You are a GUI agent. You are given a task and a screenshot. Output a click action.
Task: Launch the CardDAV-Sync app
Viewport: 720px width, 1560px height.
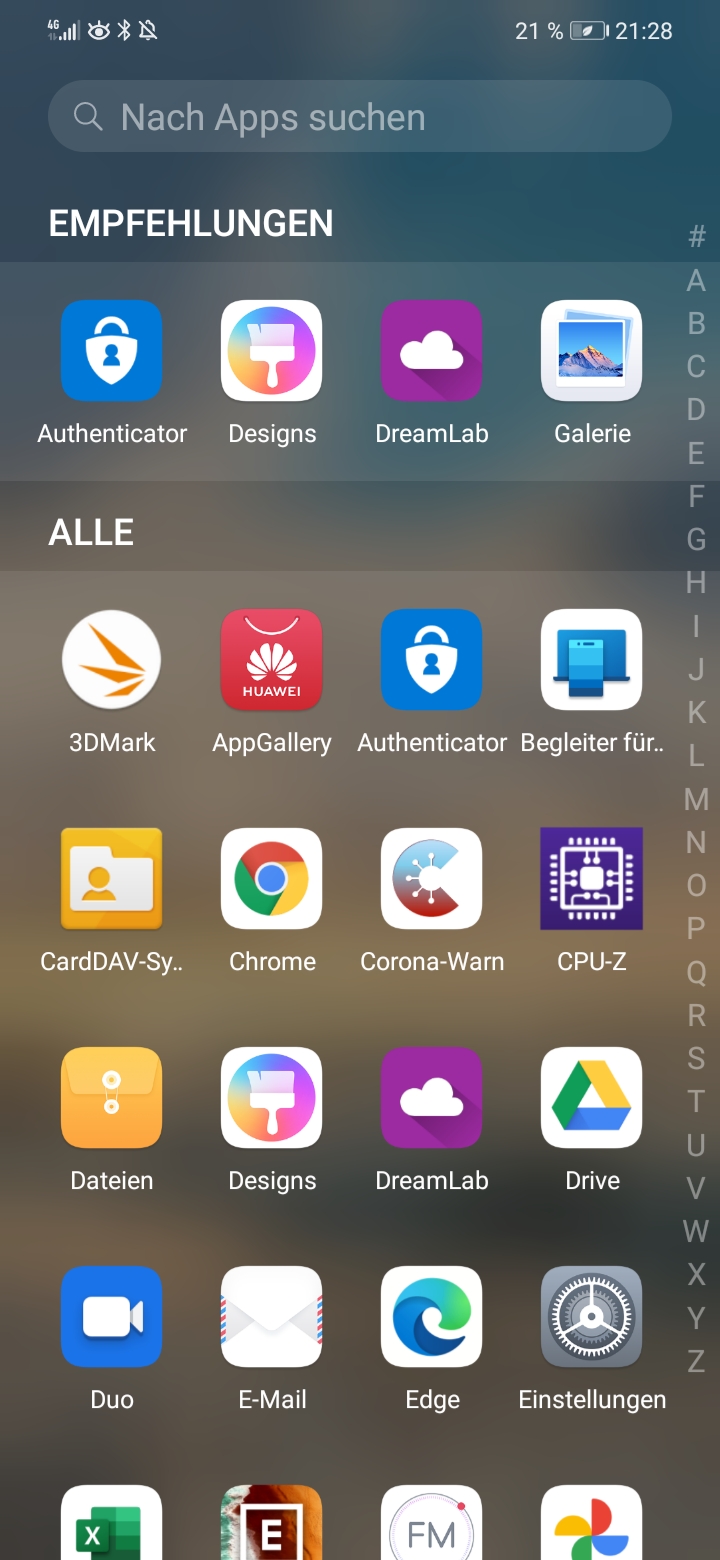[111, 879]
